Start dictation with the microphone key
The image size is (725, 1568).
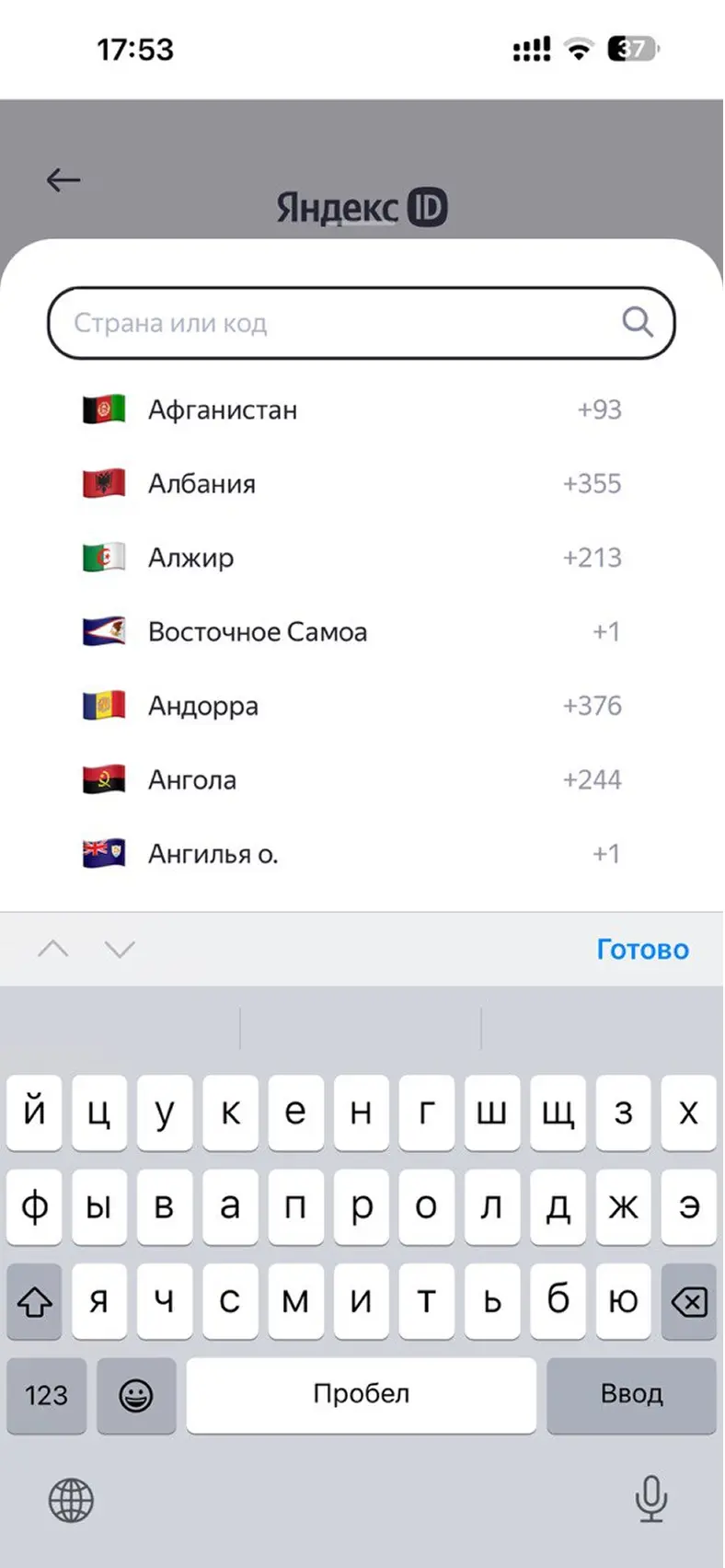650,1499
